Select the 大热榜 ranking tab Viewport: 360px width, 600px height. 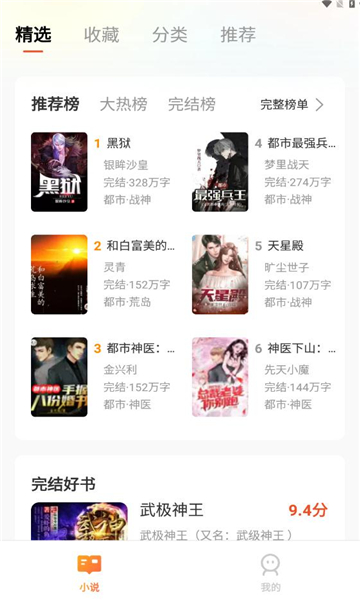[123, 104]
